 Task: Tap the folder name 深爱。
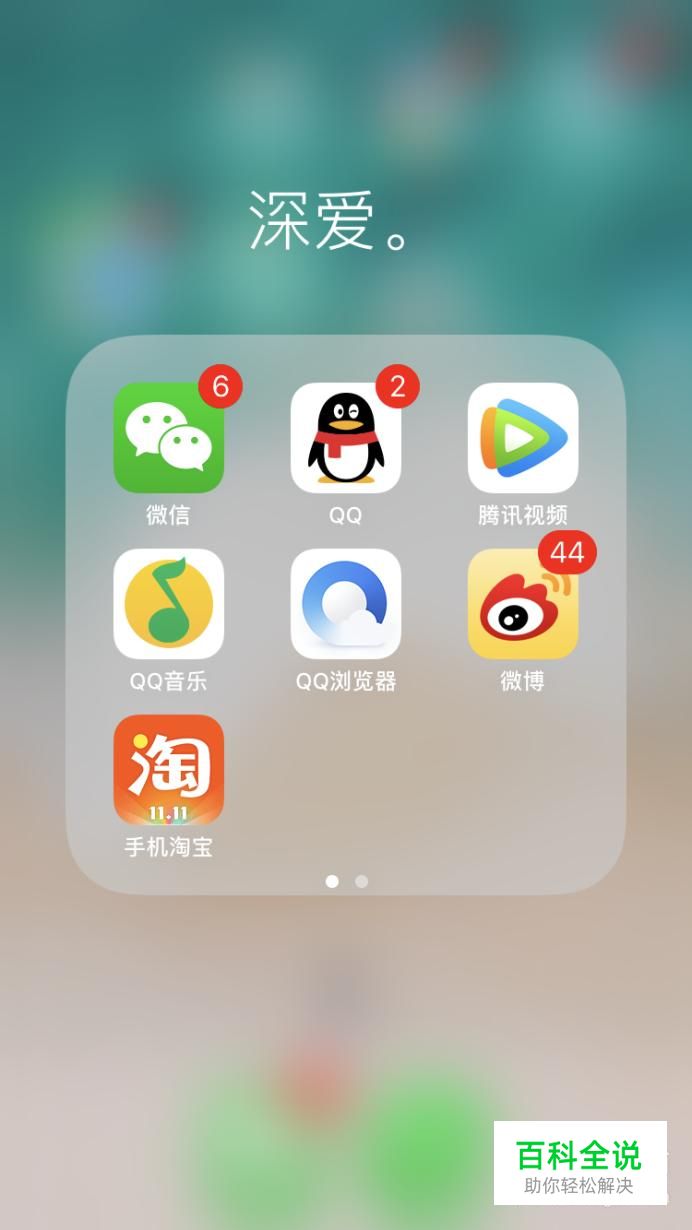[x=330, y=221]
